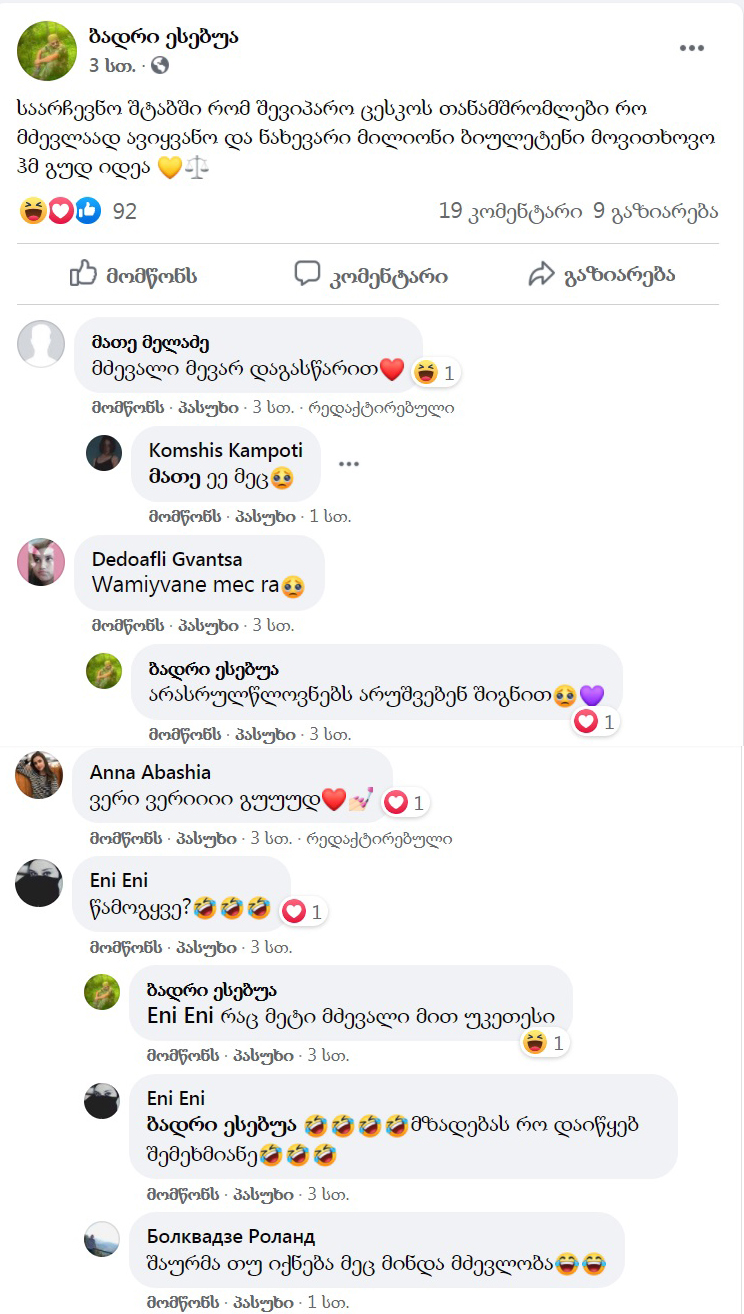Image resolution: width=744 pixels, height=1314 pixels.
Task: Open Anna Abashia's profile name
Action: tap(150, 772)
